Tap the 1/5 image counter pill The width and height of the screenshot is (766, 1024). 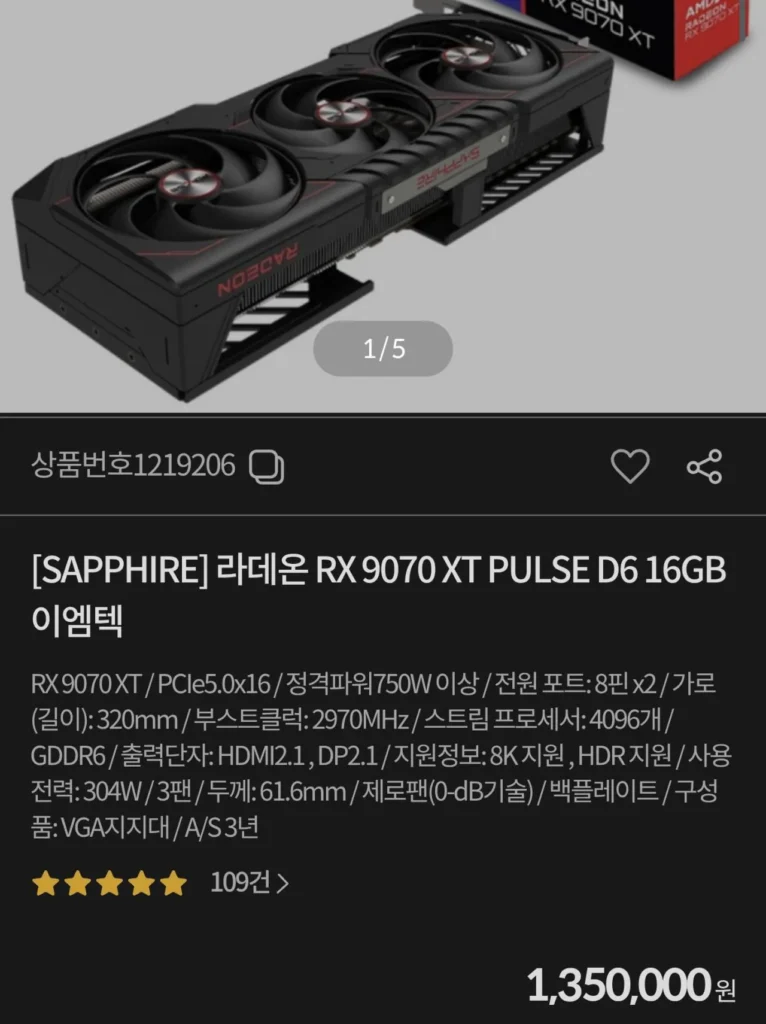pos(381,348)
